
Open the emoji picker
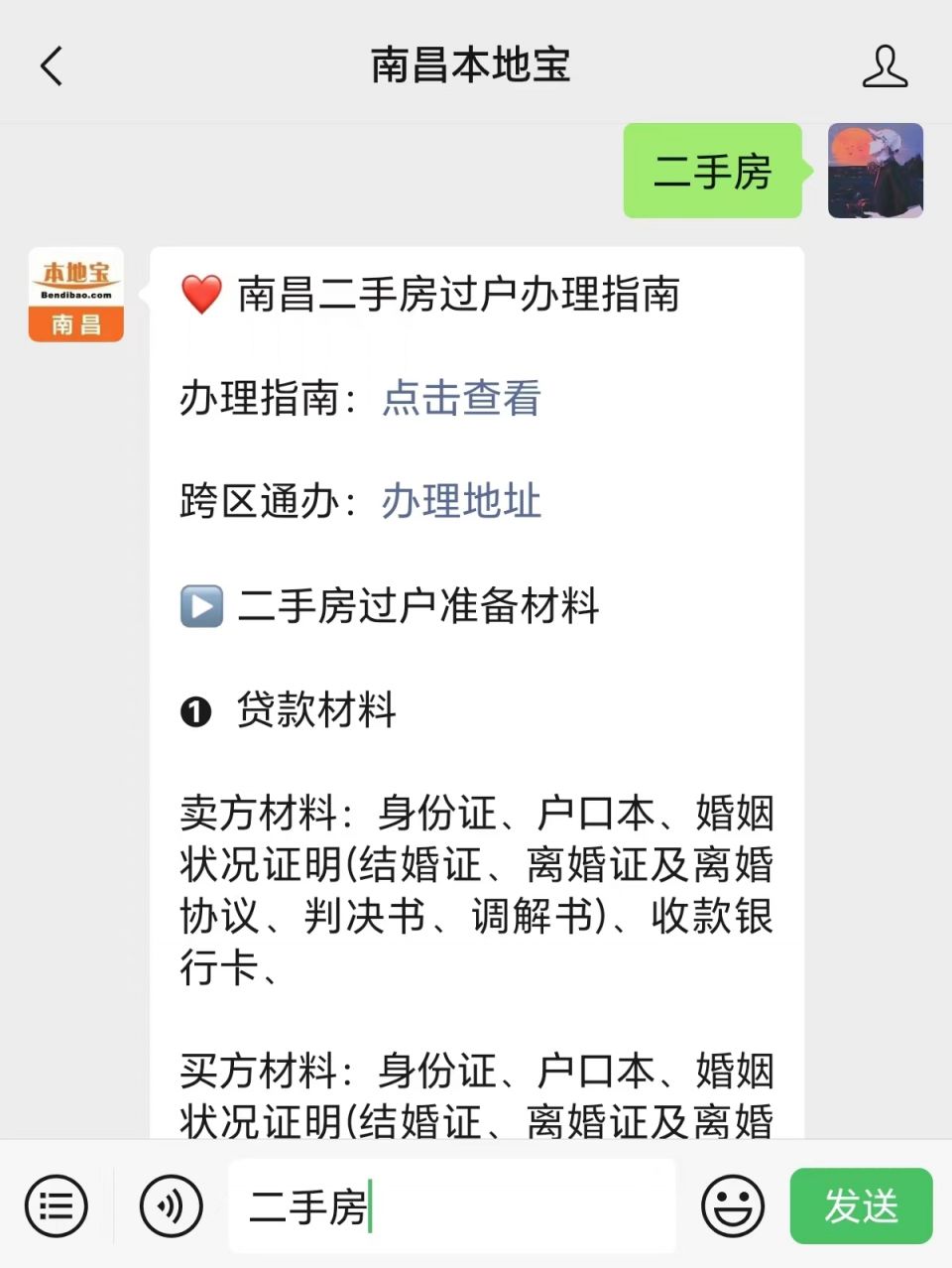coord(733,1205)
